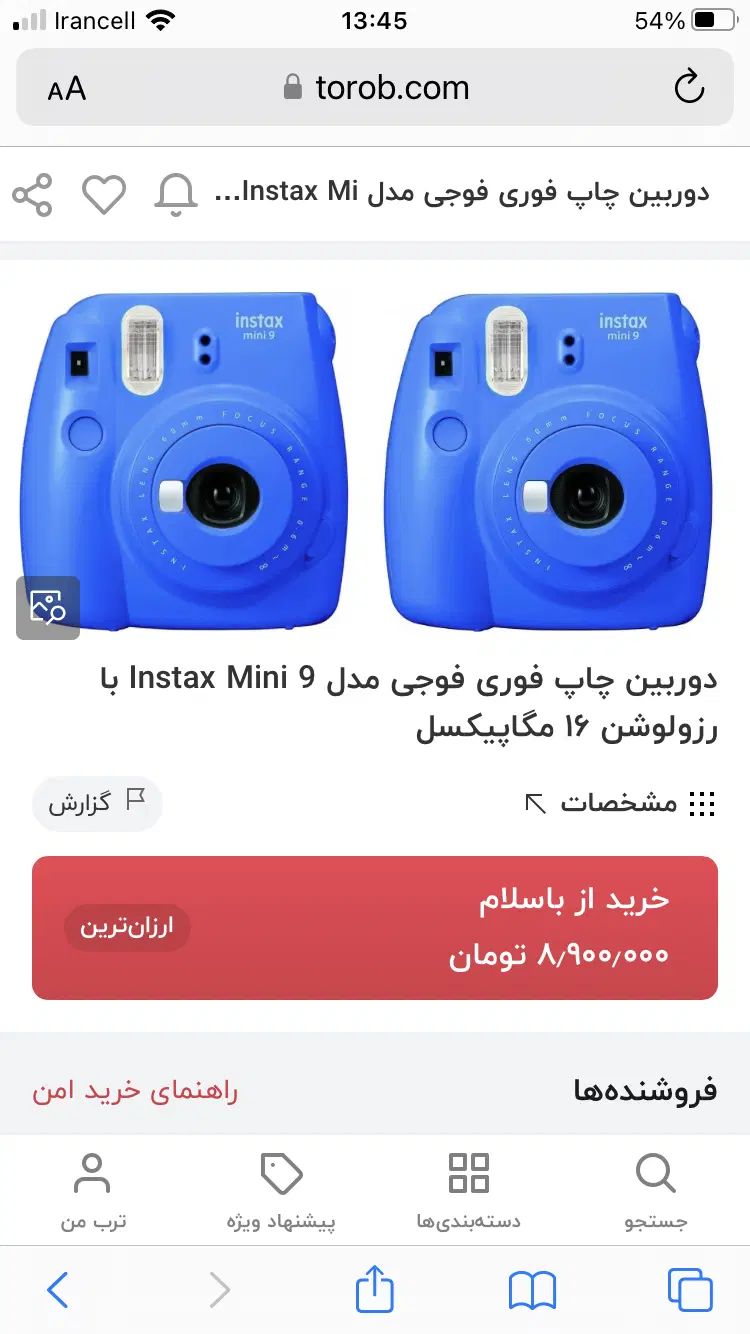Open the image search icon on photo
Screen dimensions: 750x1334
47,607
